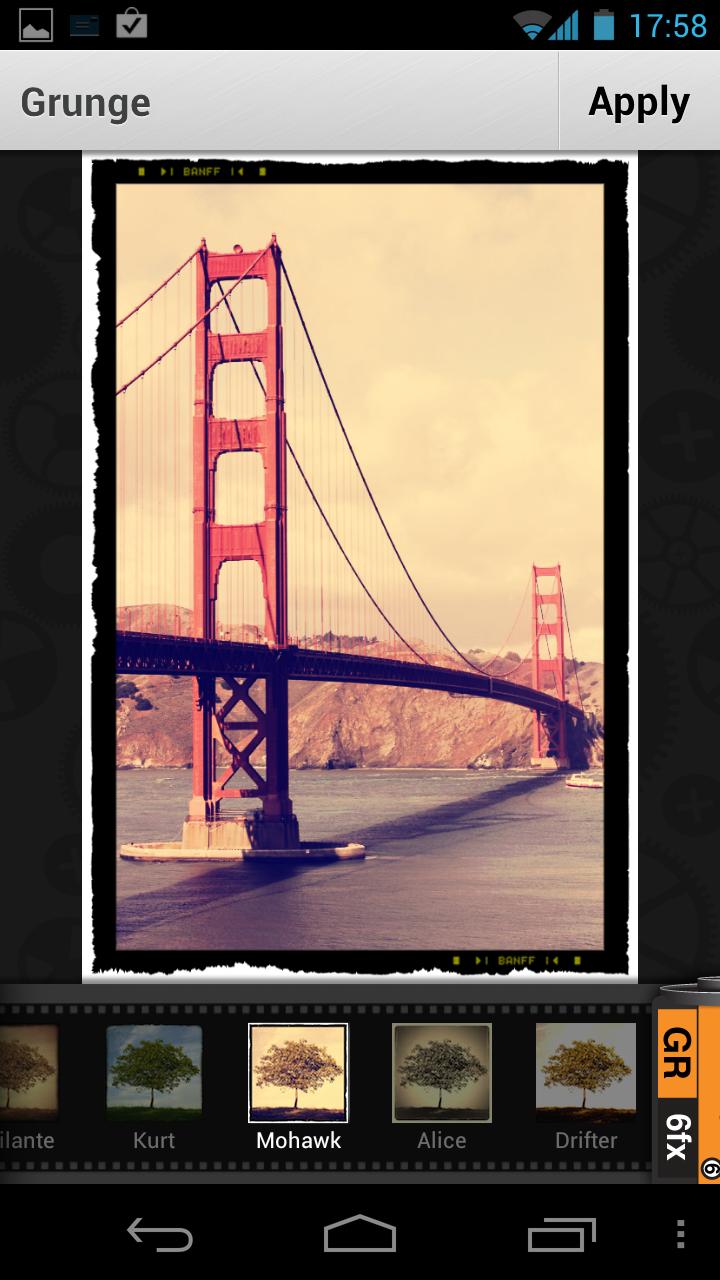Tap the Mohawk filter thumbnail
This screenshot has width=720, height=1280.
tap(298, 1073)
